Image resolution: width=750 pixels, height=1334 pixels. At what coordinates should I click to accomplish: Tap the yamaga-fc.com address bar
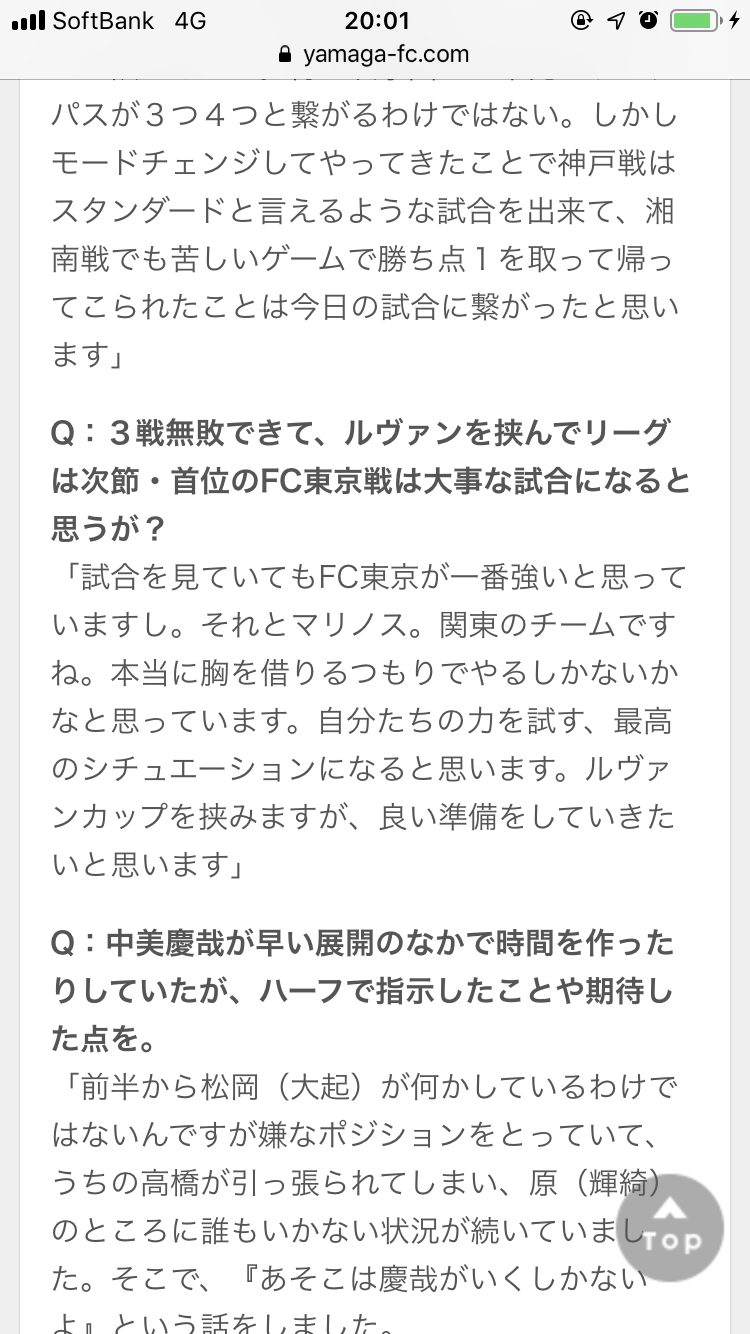[x=375, y=54]
